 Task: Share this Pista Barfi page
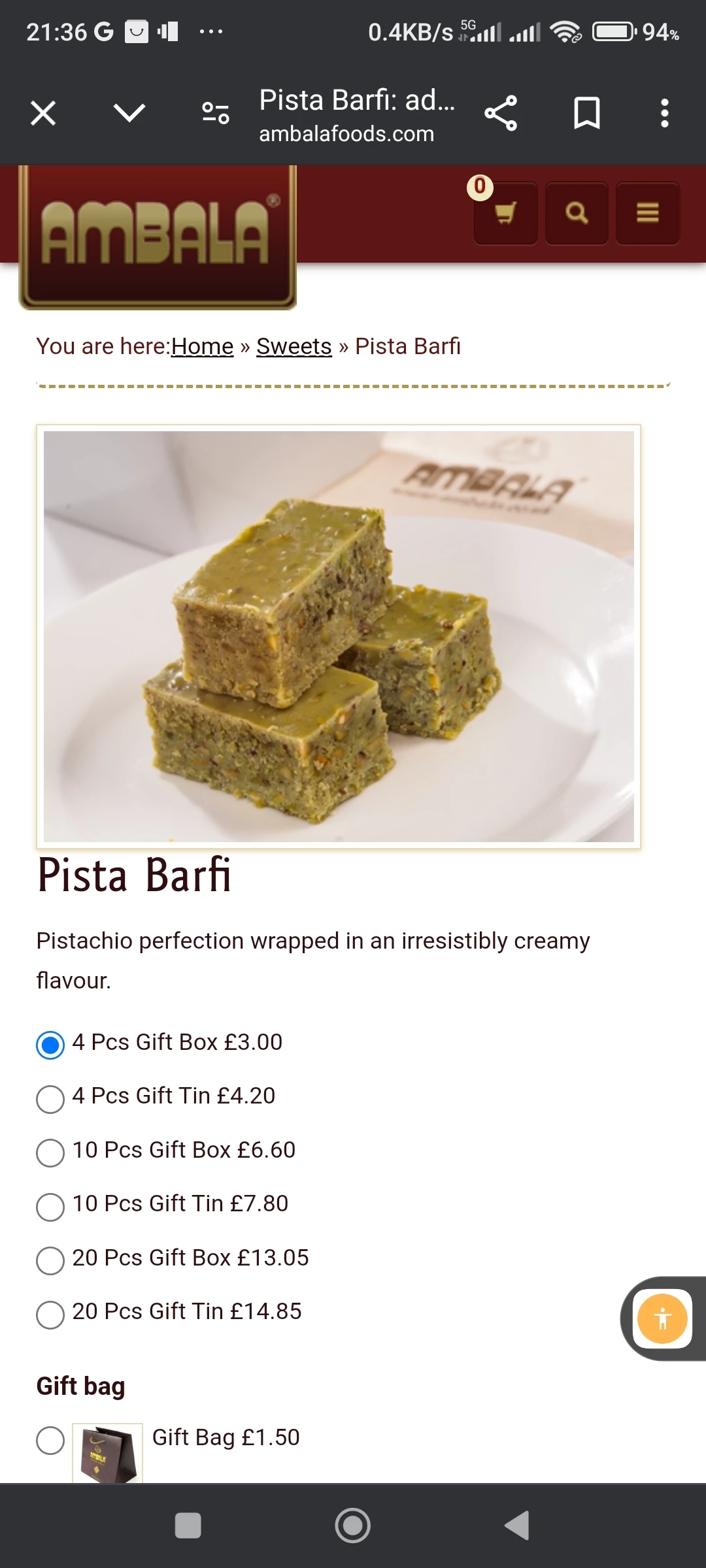coord(501,113)
